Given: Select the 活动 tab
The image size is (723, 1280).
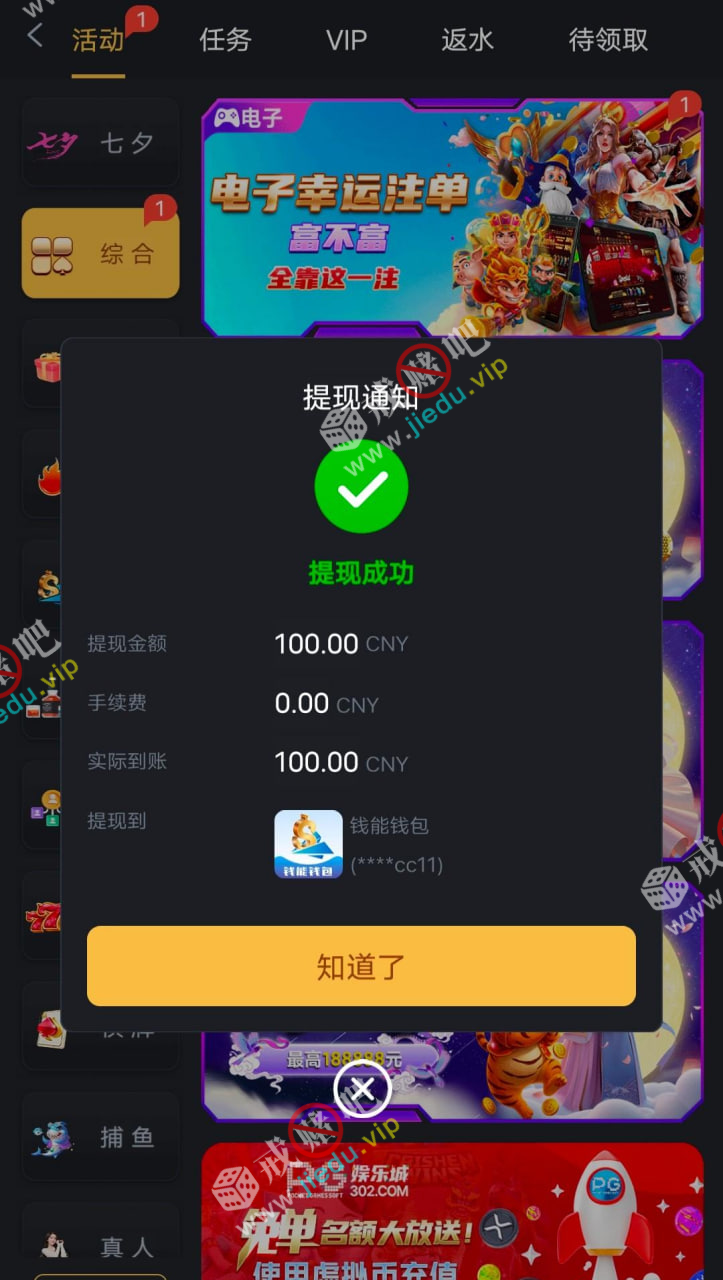Looking at the screenshot, I should coord(98,40).
